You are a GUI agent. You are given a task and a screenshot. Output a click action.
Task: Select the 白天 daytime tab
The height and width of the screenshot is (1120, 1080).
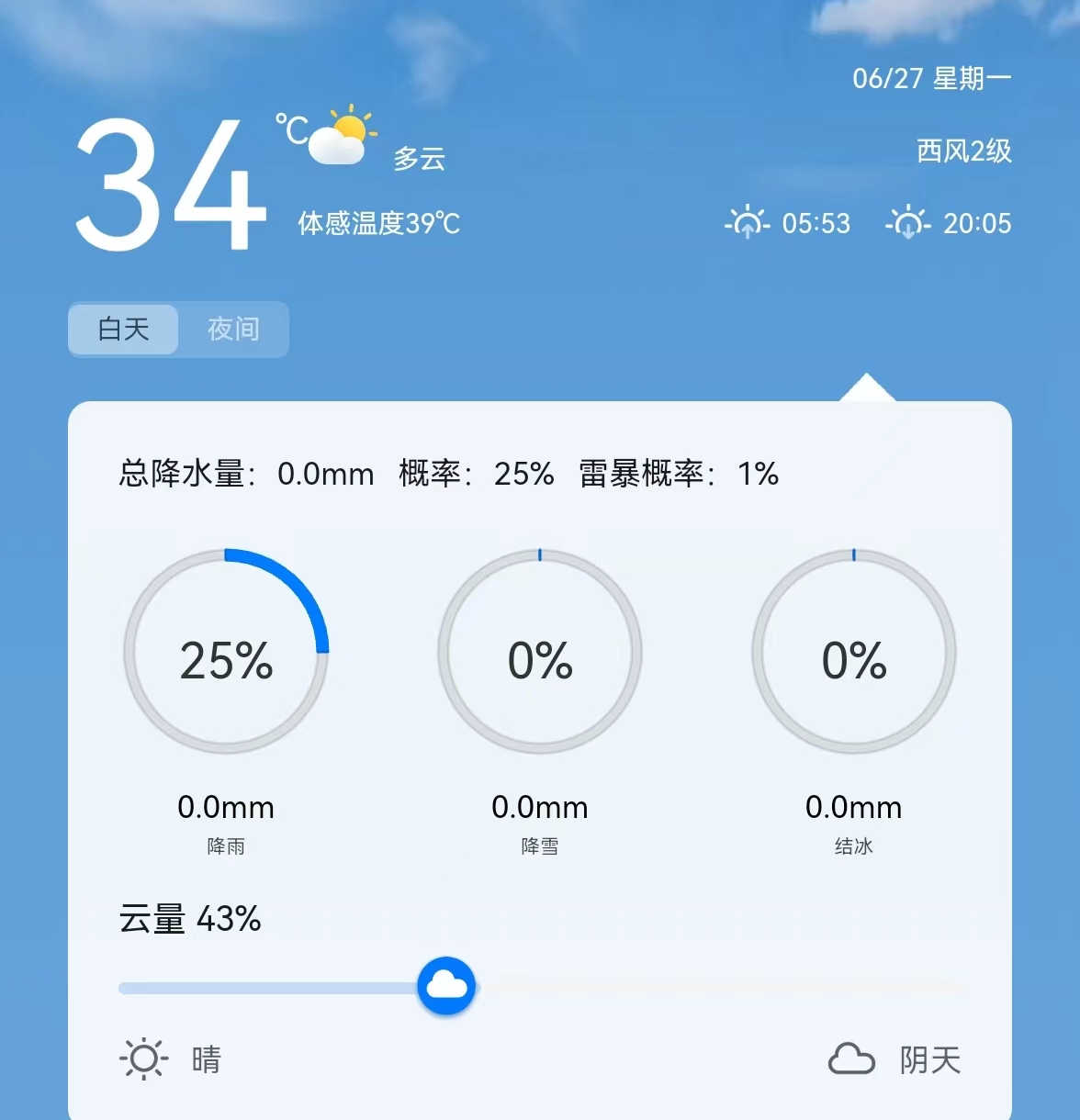123,329
